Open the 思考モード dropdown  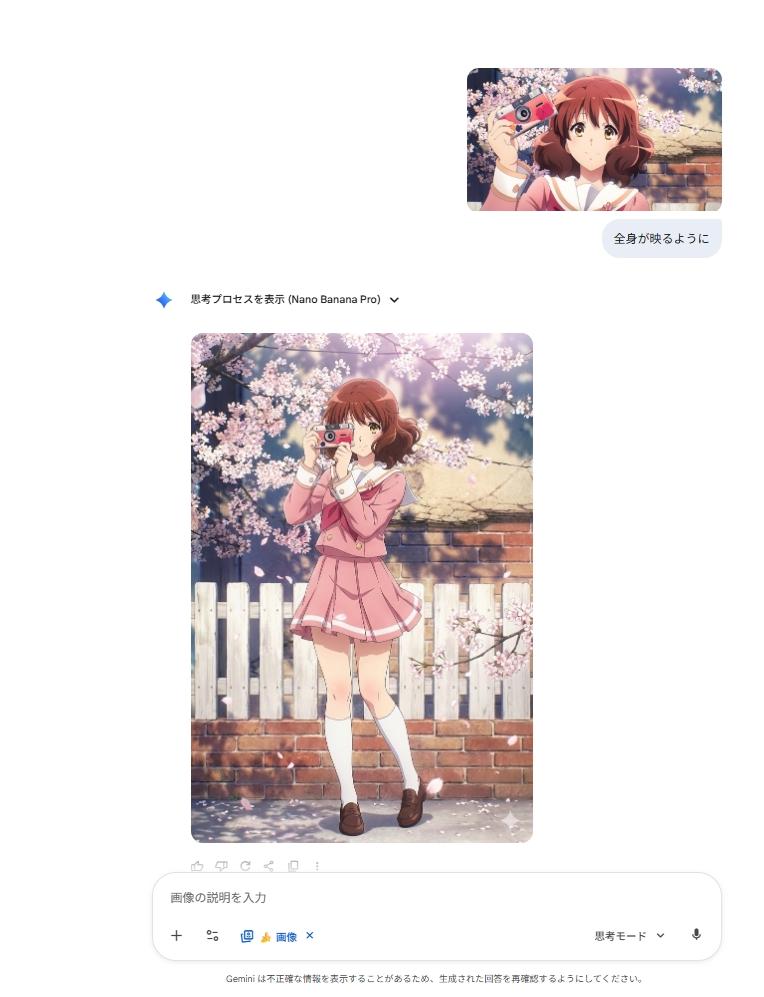(629, 936)
